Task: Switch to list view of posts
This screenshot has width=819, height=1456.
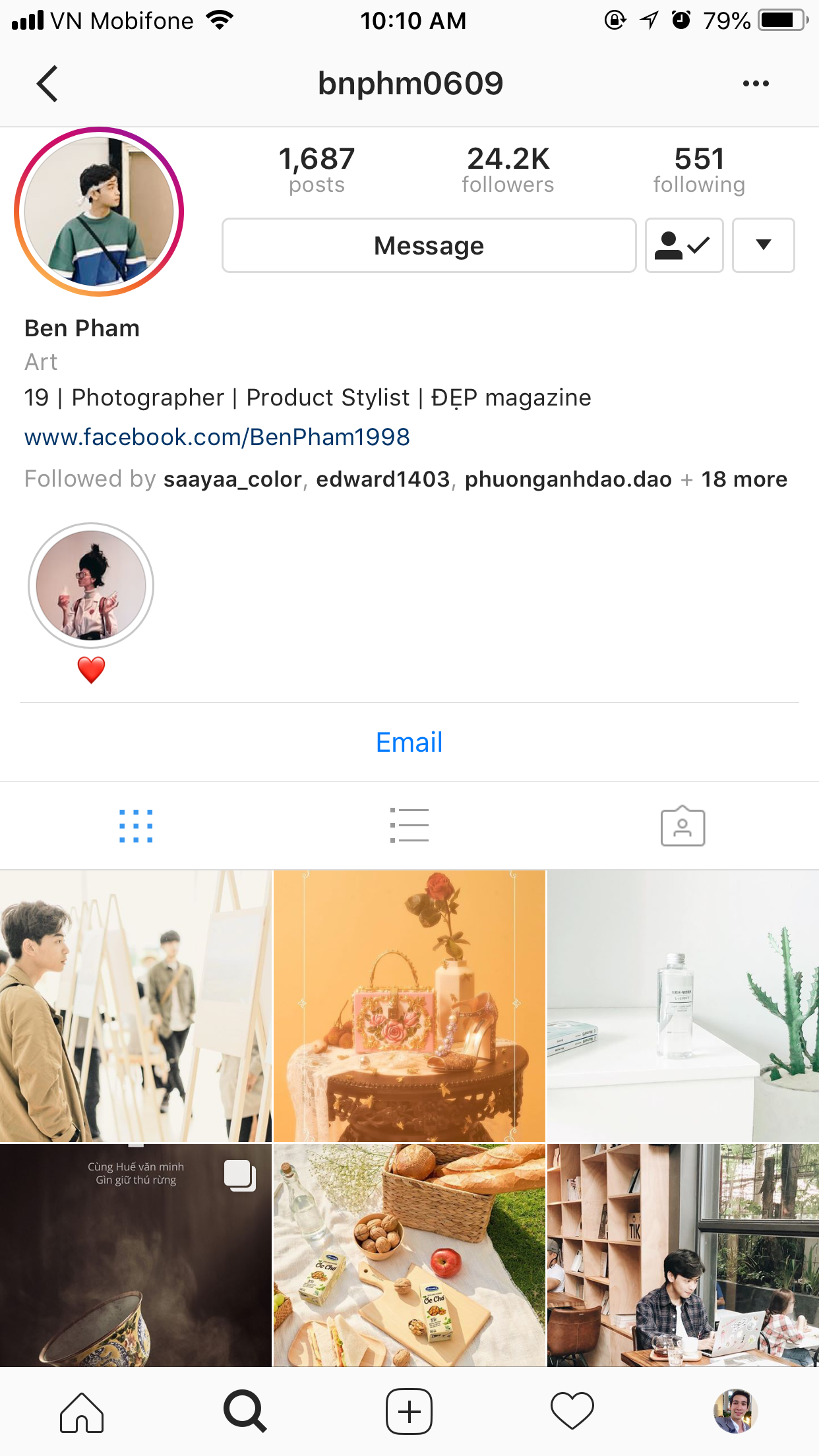Action: click(x=409, y=826)
